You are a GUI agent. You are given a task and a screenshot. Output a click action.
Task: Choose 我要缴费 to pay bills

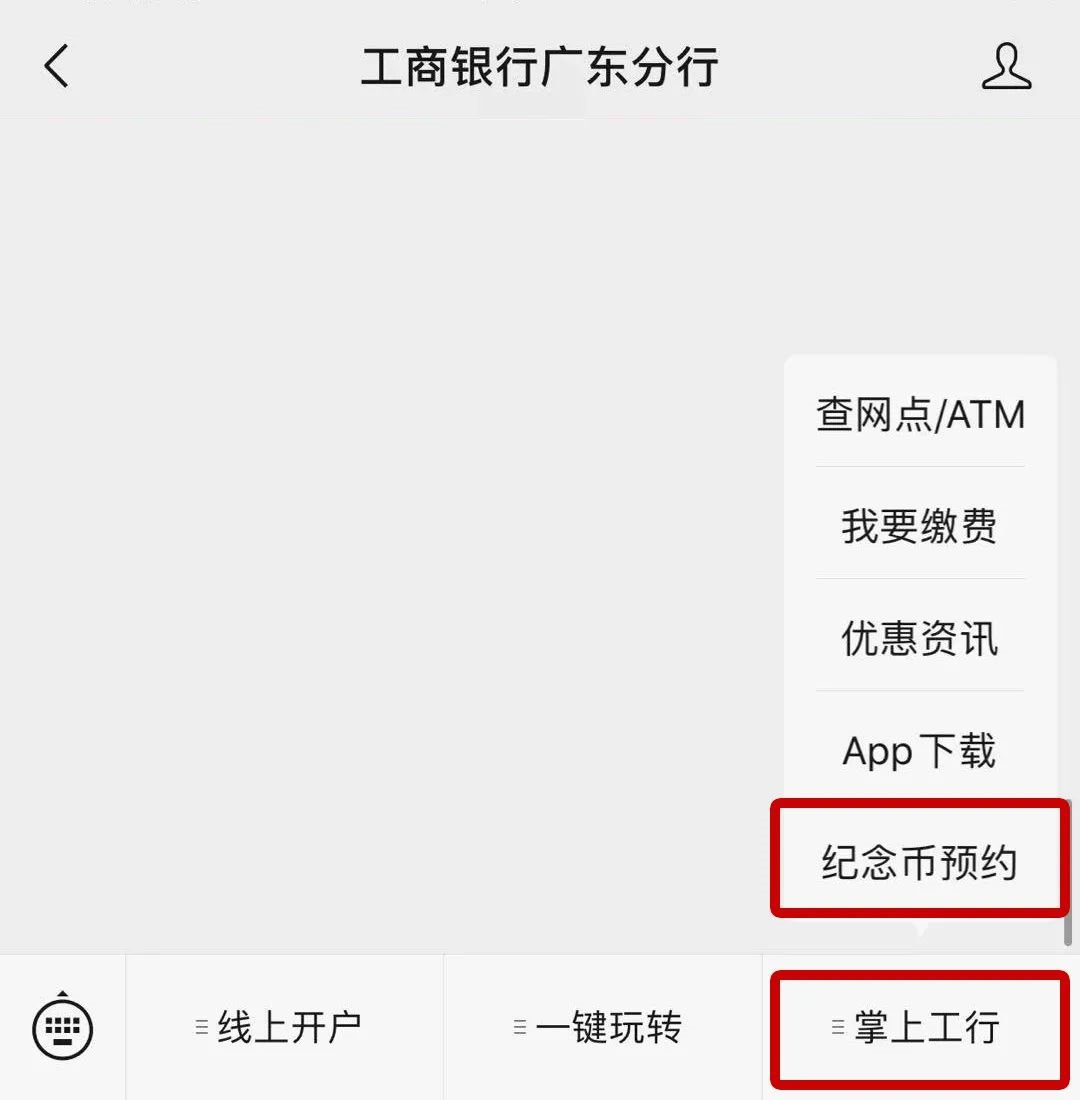pyautogui.click(x=920, y=526)
